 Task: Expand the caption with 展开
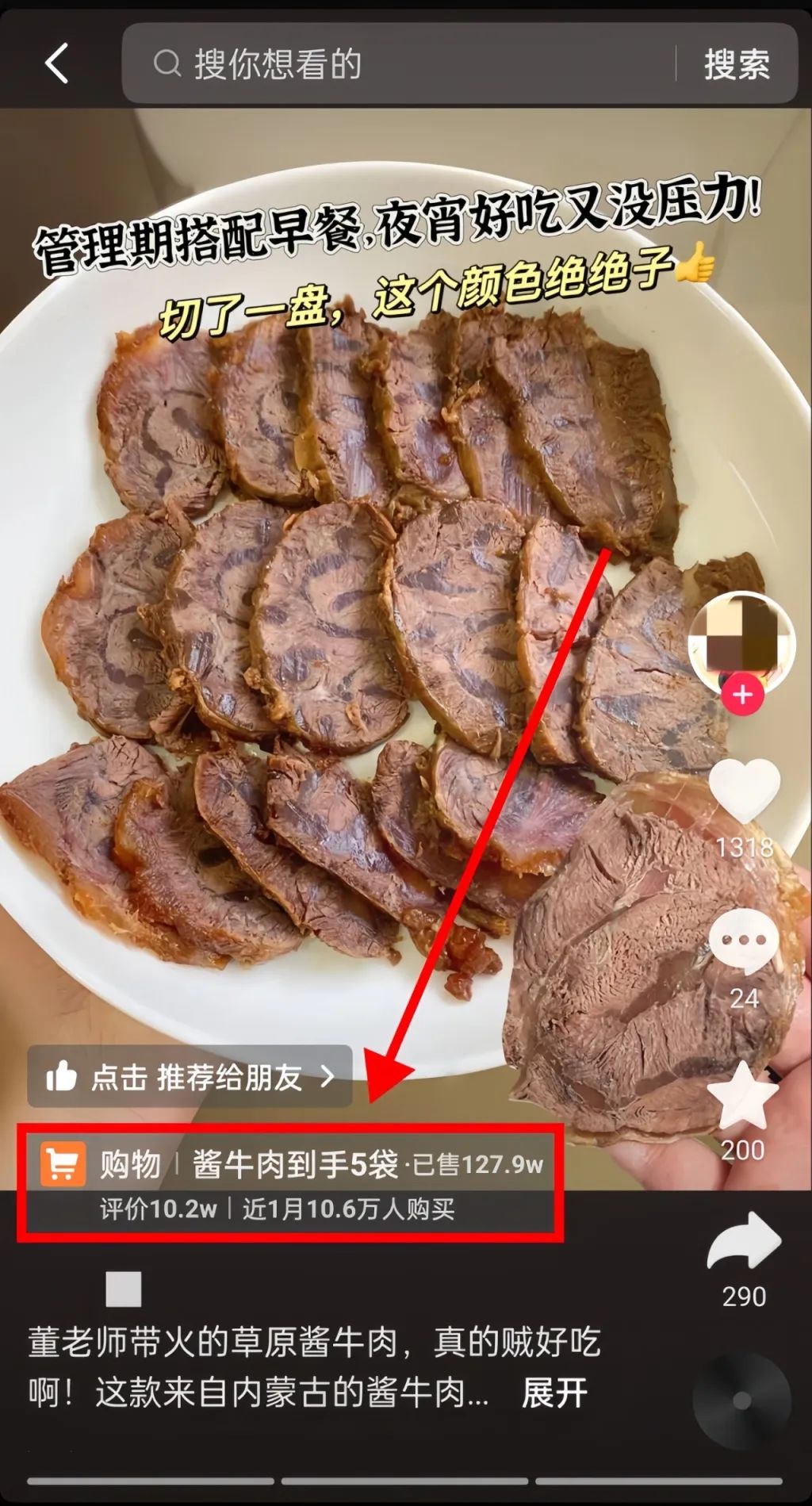coord(554,1393)
